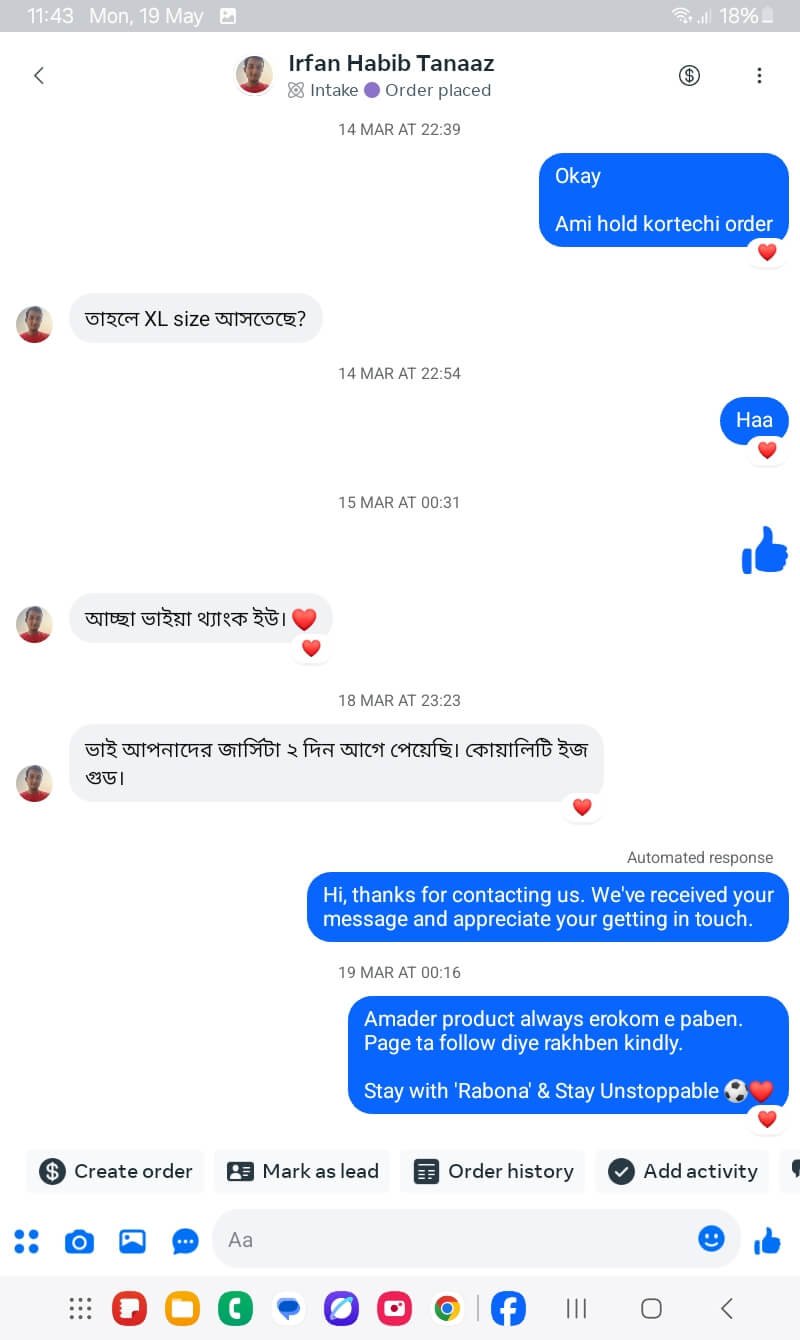
Task: Select Mark as lead
Action: click(x=302, y=1171)
